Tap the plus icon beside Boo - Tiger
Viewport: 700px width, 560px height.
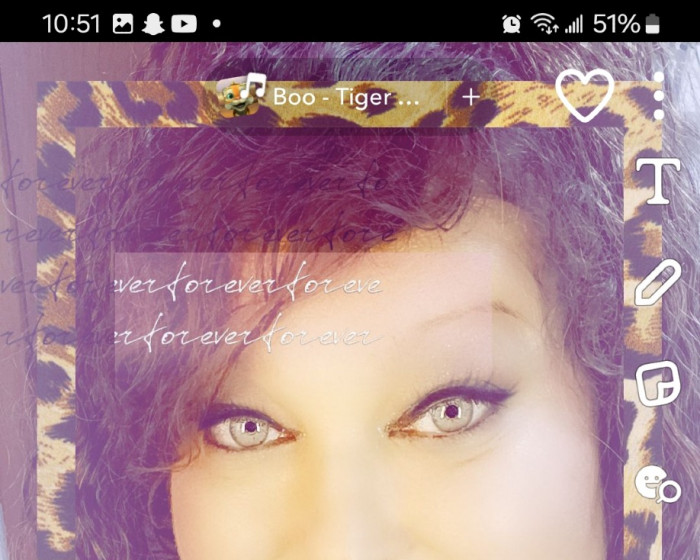(471, 97)
